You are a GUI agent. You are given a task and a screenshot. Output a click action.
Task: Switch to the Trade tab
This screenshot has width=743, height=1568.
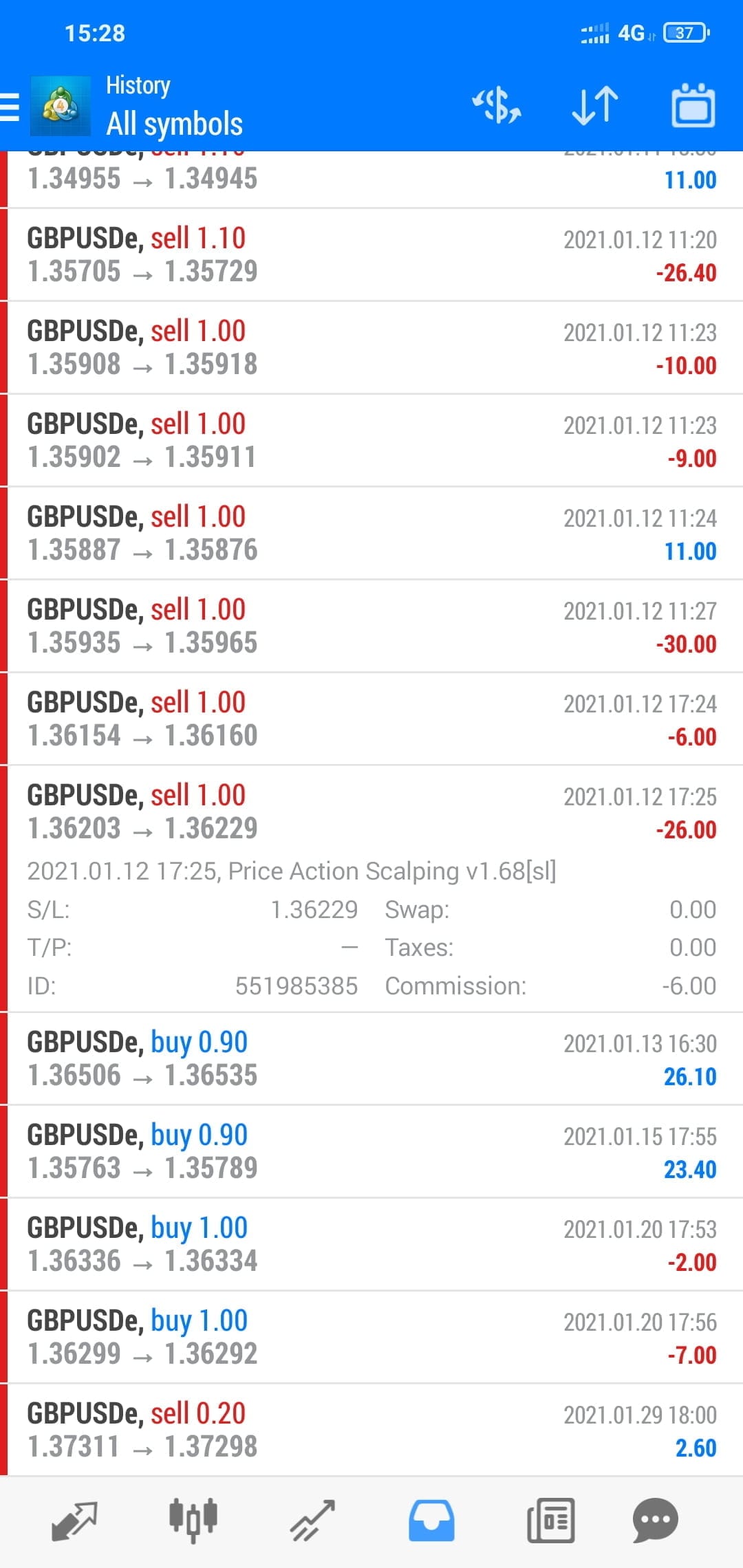[312, 1520]
